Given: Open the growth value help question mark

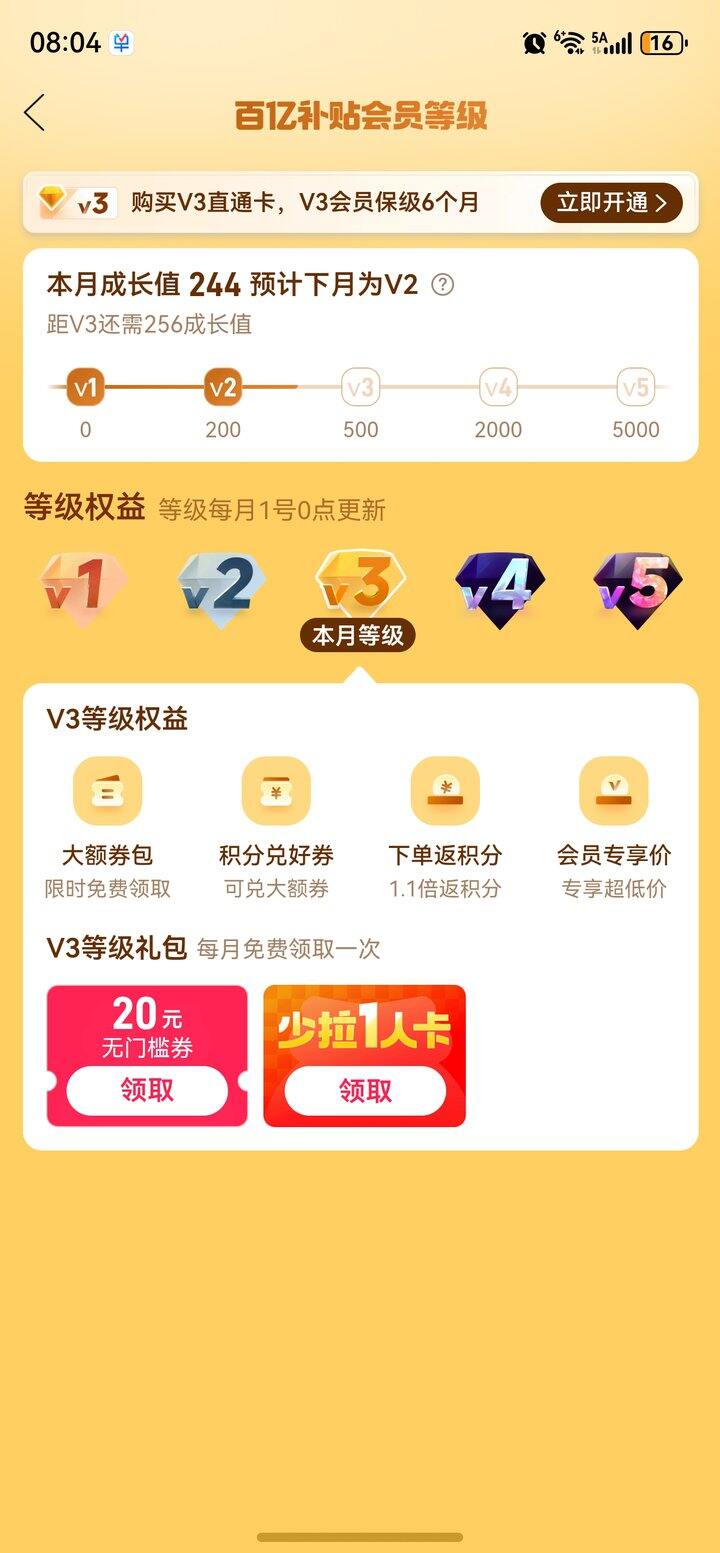Looking at the screenshot, I should point(442,285).
